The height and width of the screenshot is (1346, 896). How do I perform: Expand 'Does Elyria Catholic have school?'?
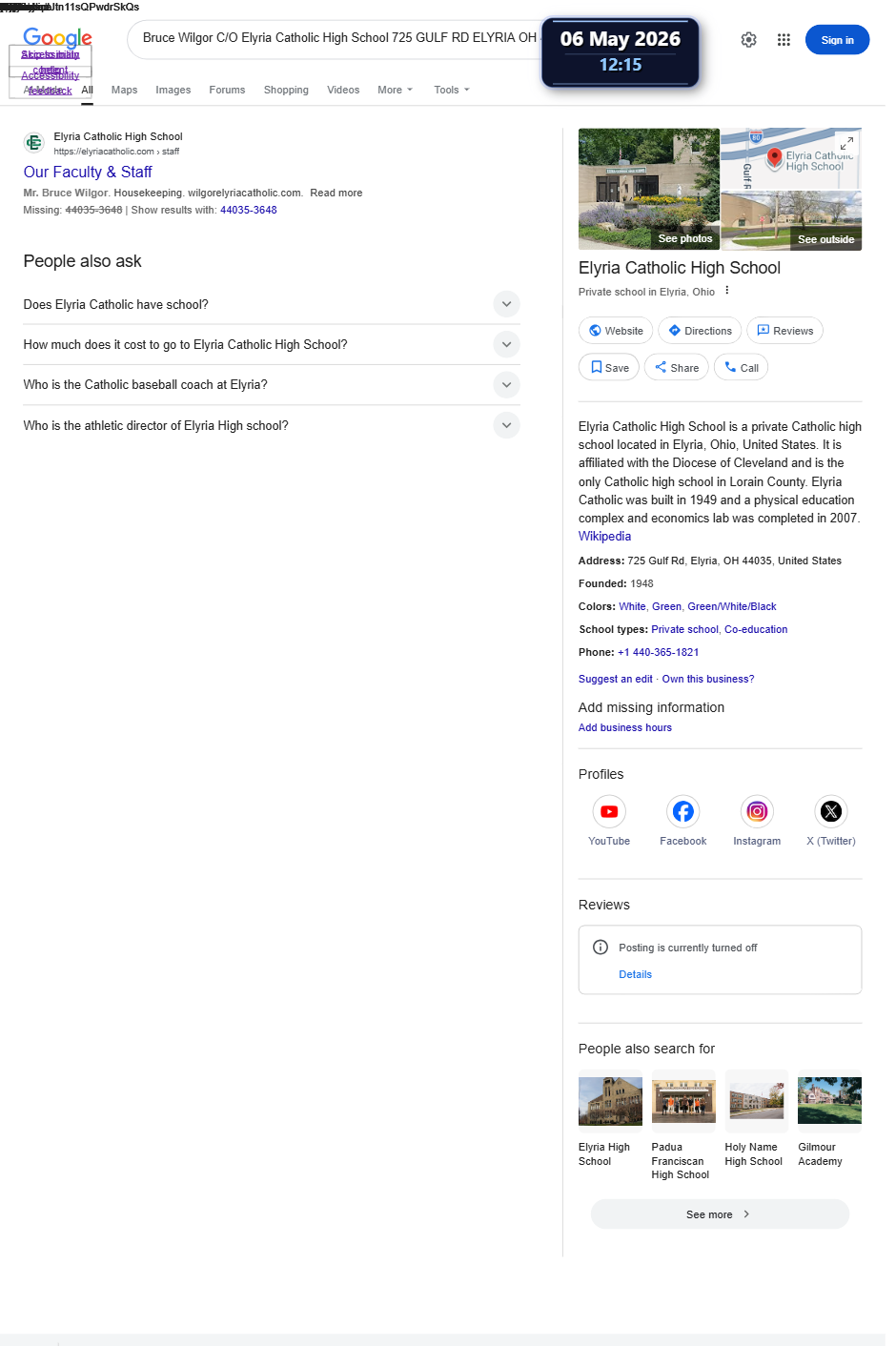(272, 304)
